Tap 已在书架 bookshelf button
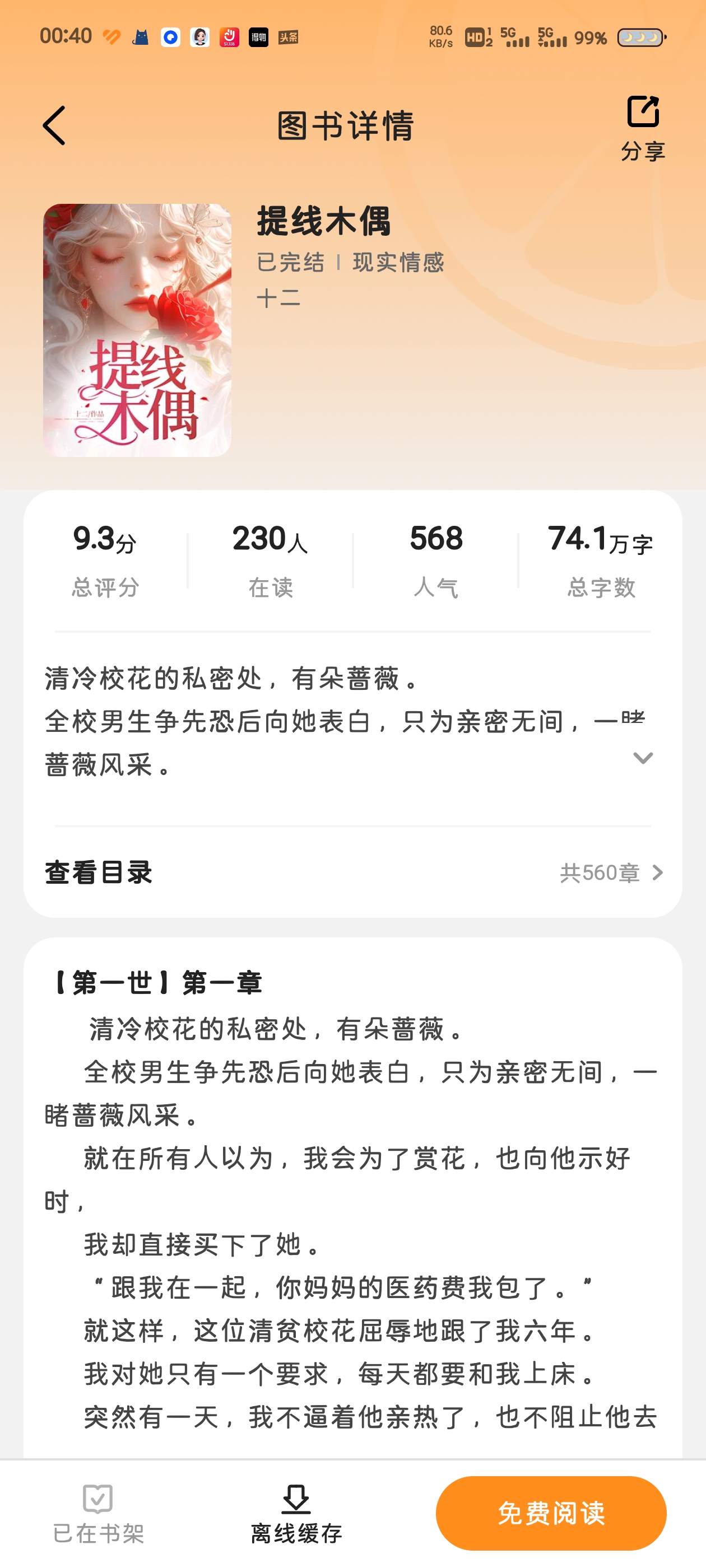The width and height of the screenshot is (706, 1568). pyautogui.click(x=98, y=1514)
